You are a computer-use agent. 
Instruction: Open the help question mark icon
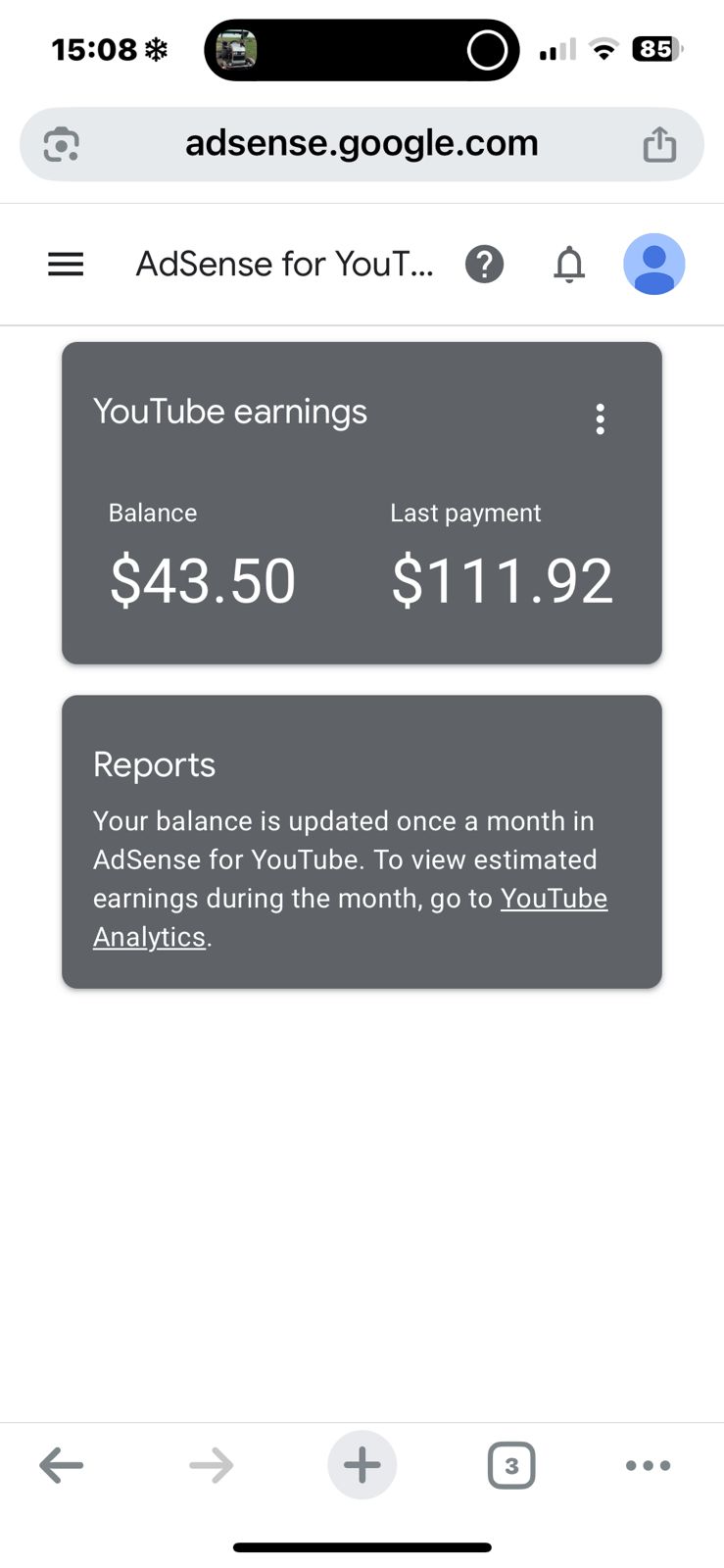[x=484, y=264]
